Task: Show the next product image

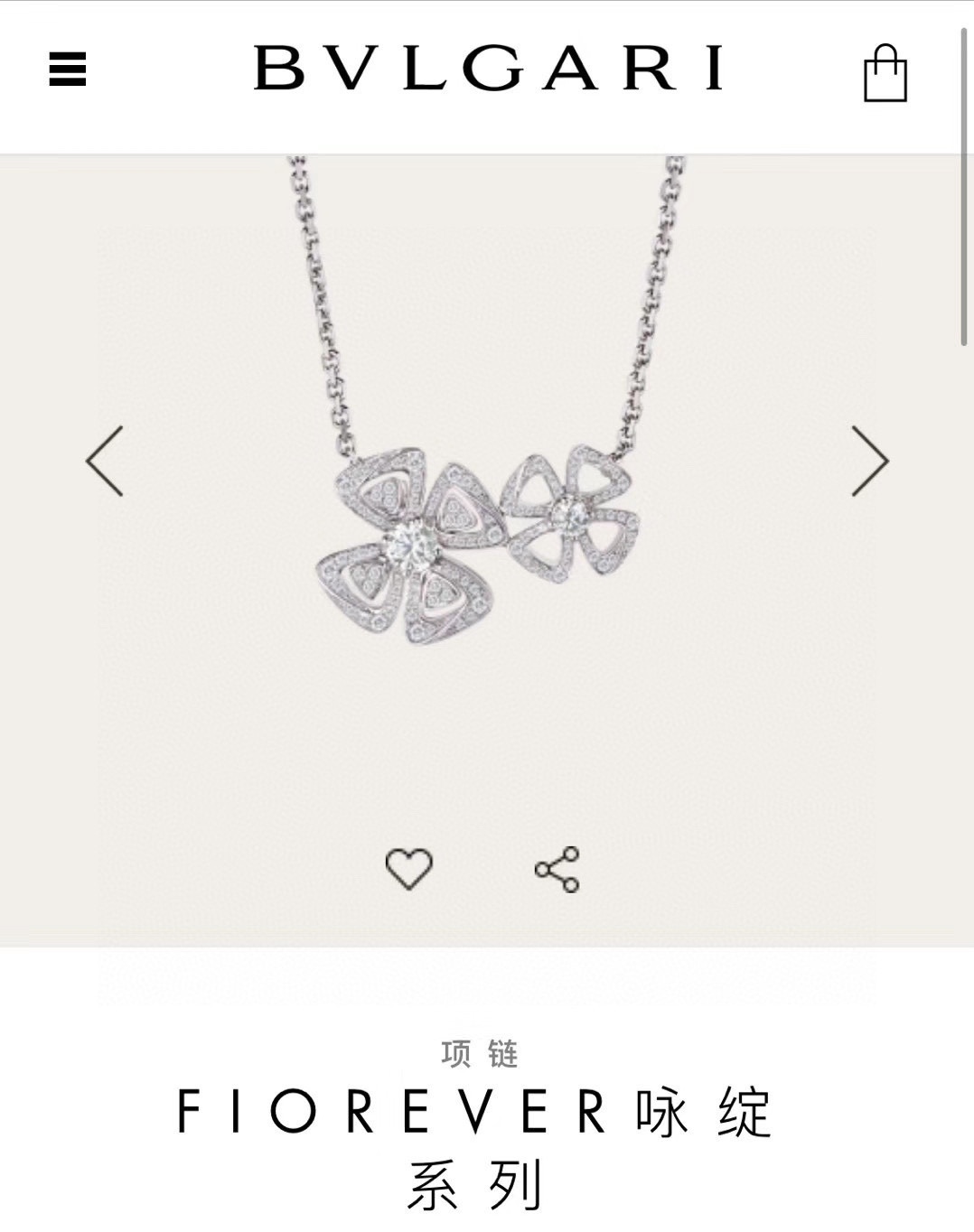Action: coord(869,461)
